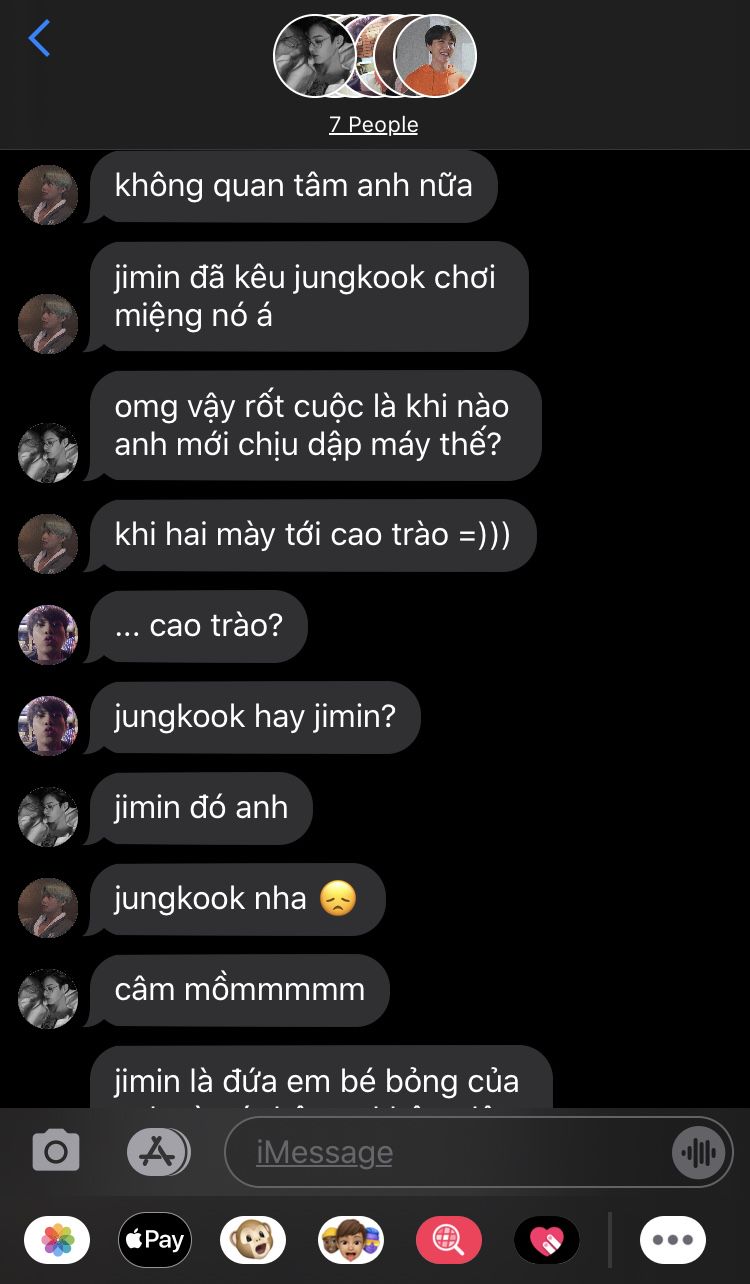750x1284 pixels.
Task: Record an audio message
Action: [x=698, y=1152]
